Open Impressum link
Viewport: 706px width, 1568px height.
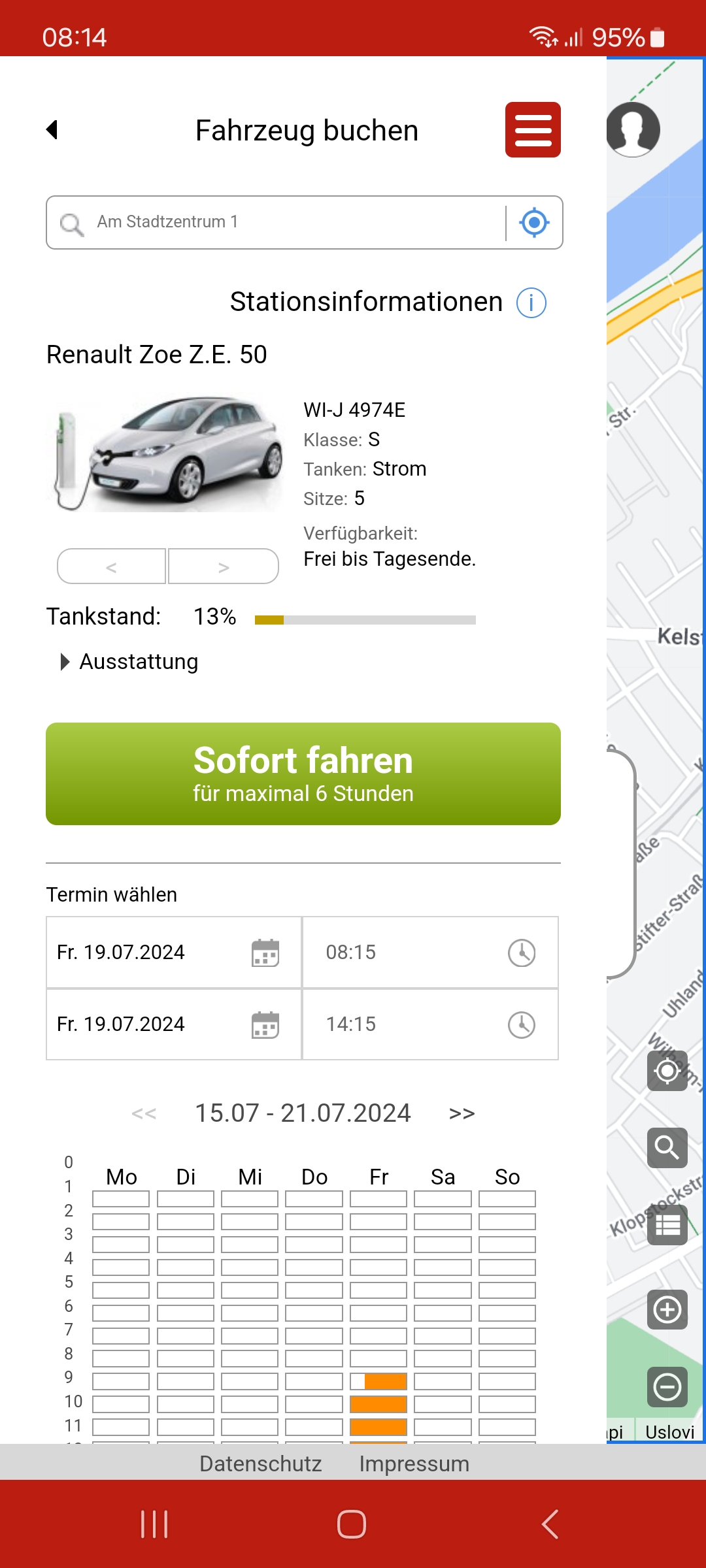[414, 1463]
